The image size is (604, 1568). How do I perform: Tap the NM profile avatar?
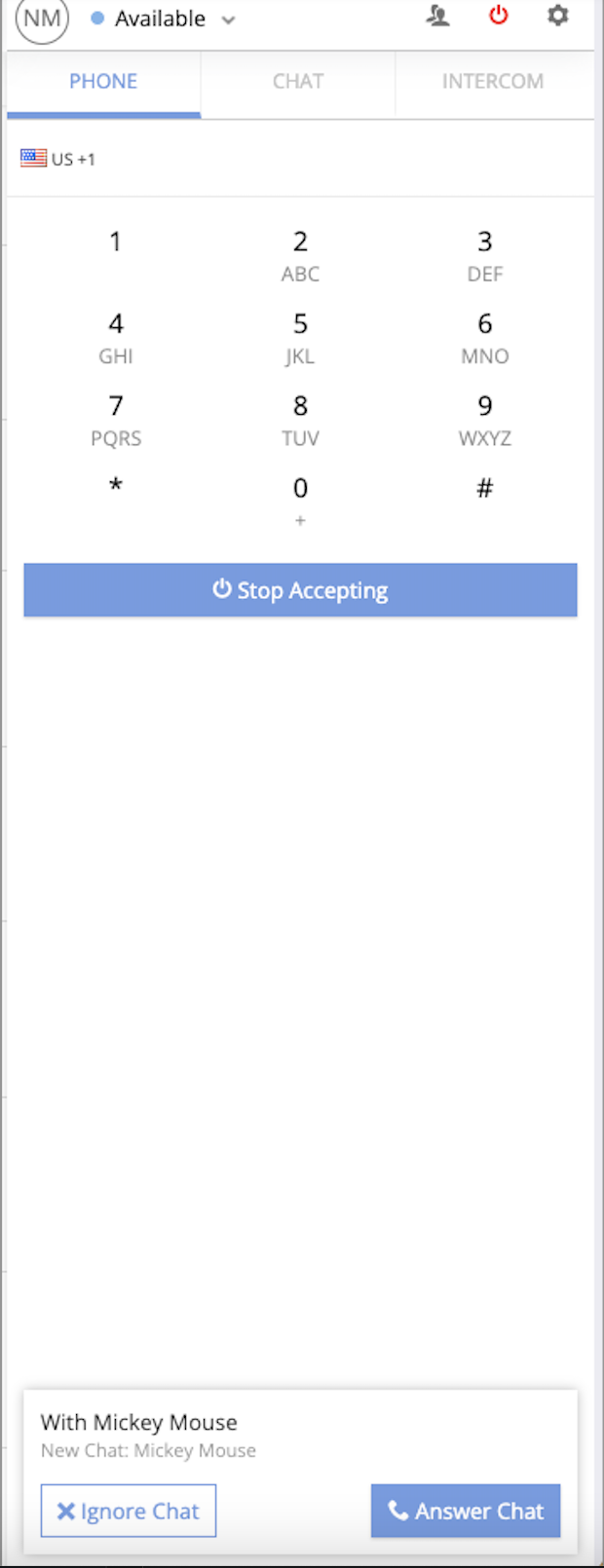[42, 19]
